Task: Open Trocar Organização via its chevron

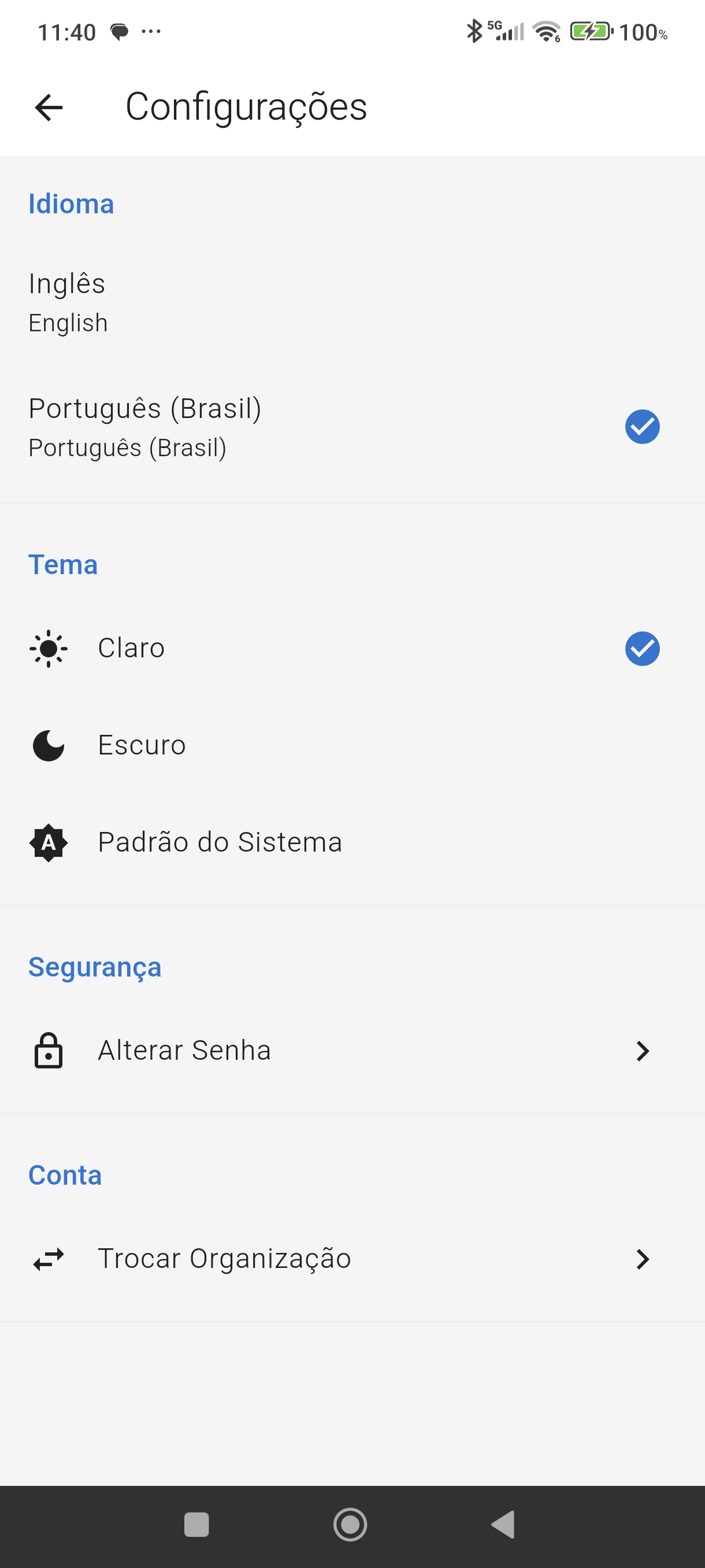Action: [x=643, y=1259]
